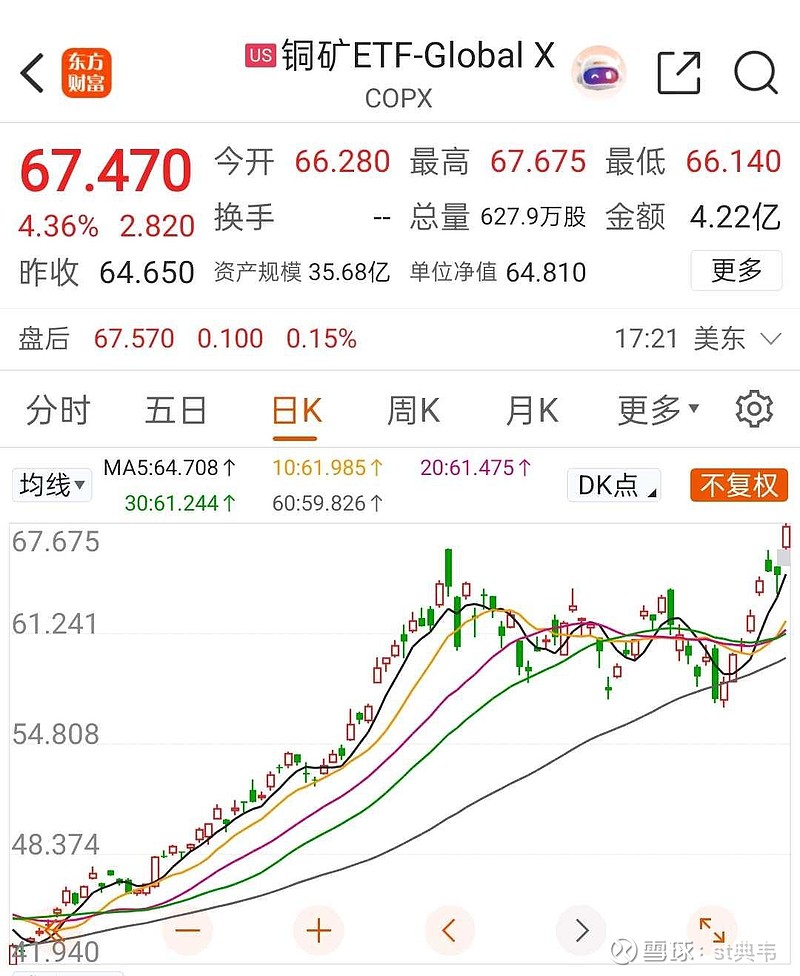Toggle 不复权 price adjustment mode

(738, 485)
